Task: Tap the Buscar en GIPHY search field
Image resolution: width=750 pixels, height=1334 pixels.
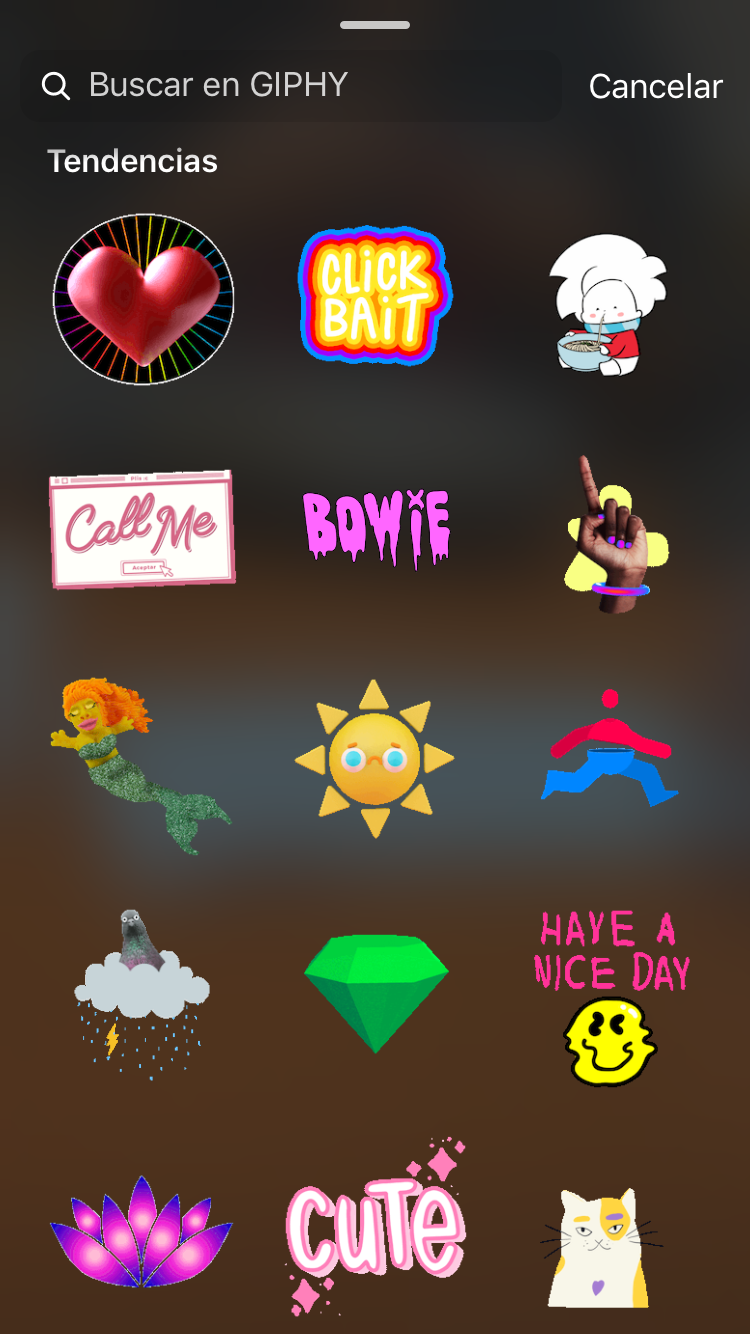Action: click(290, 86)
